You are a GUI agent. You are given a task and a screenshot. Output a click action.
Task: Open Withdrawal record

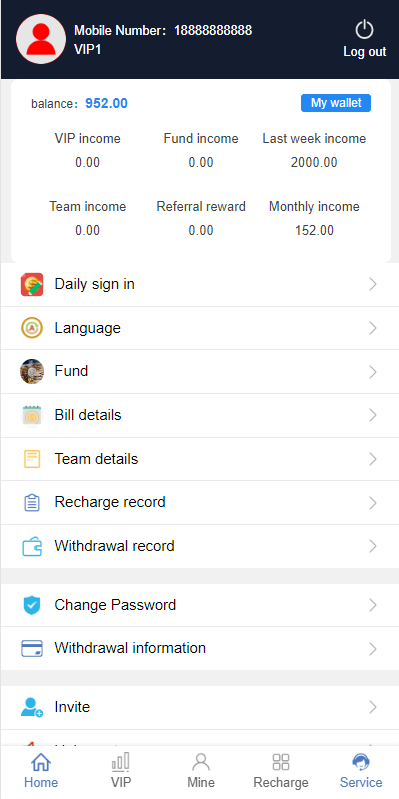[200, 546]
